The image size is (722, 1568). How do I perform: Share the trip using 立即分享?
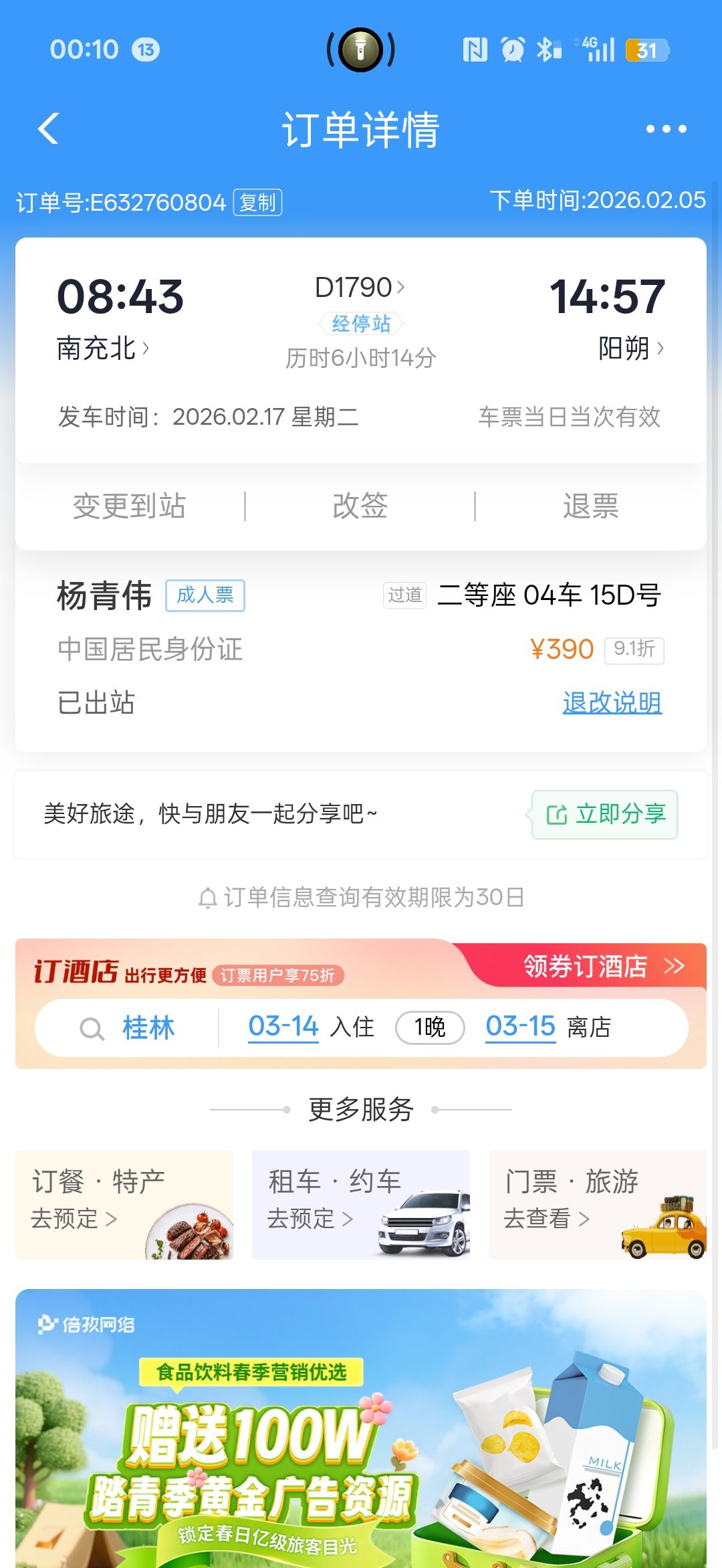pyautogui.click(x=605, y=814)
